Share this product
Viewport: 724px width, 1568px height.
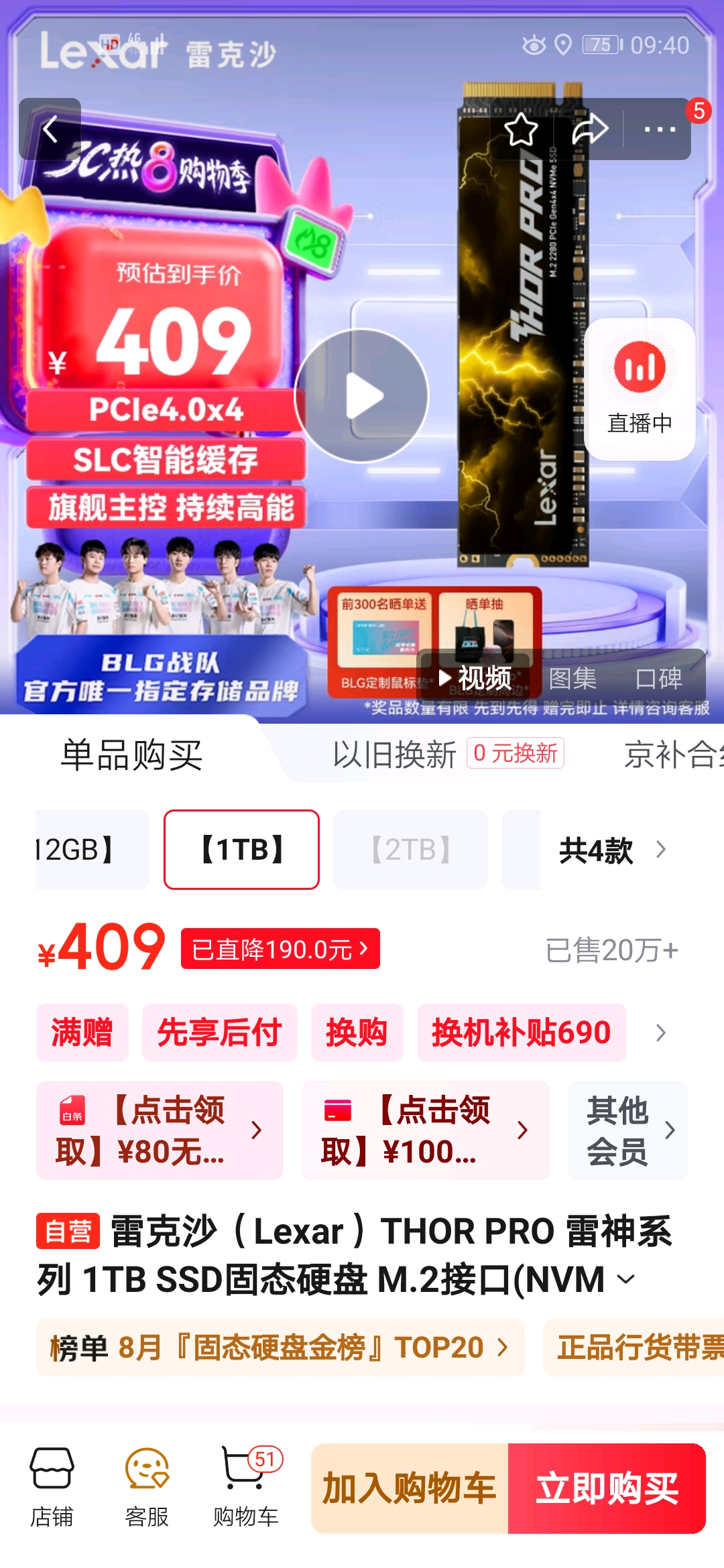[589, 129]
